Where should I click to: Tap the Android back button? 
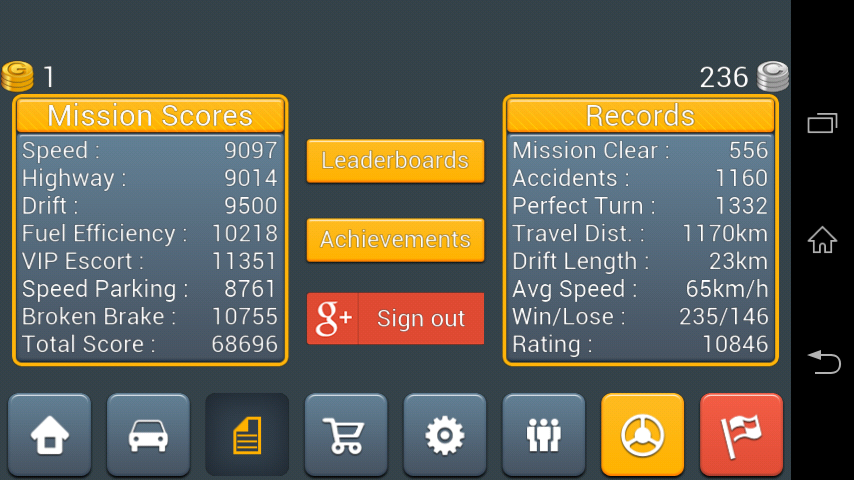(822, 361)
